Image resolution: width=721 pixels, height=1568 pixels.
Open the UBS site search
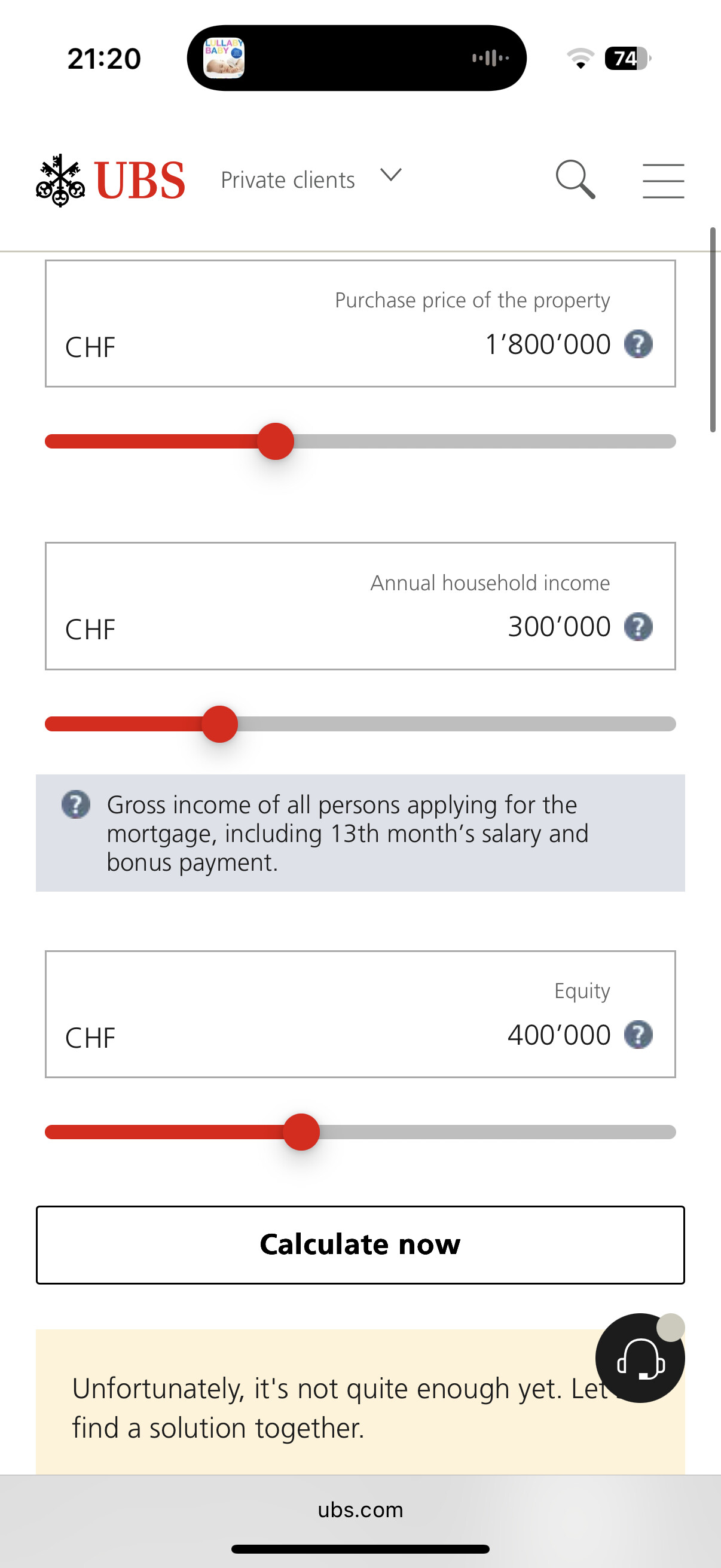tap(575, 179)
